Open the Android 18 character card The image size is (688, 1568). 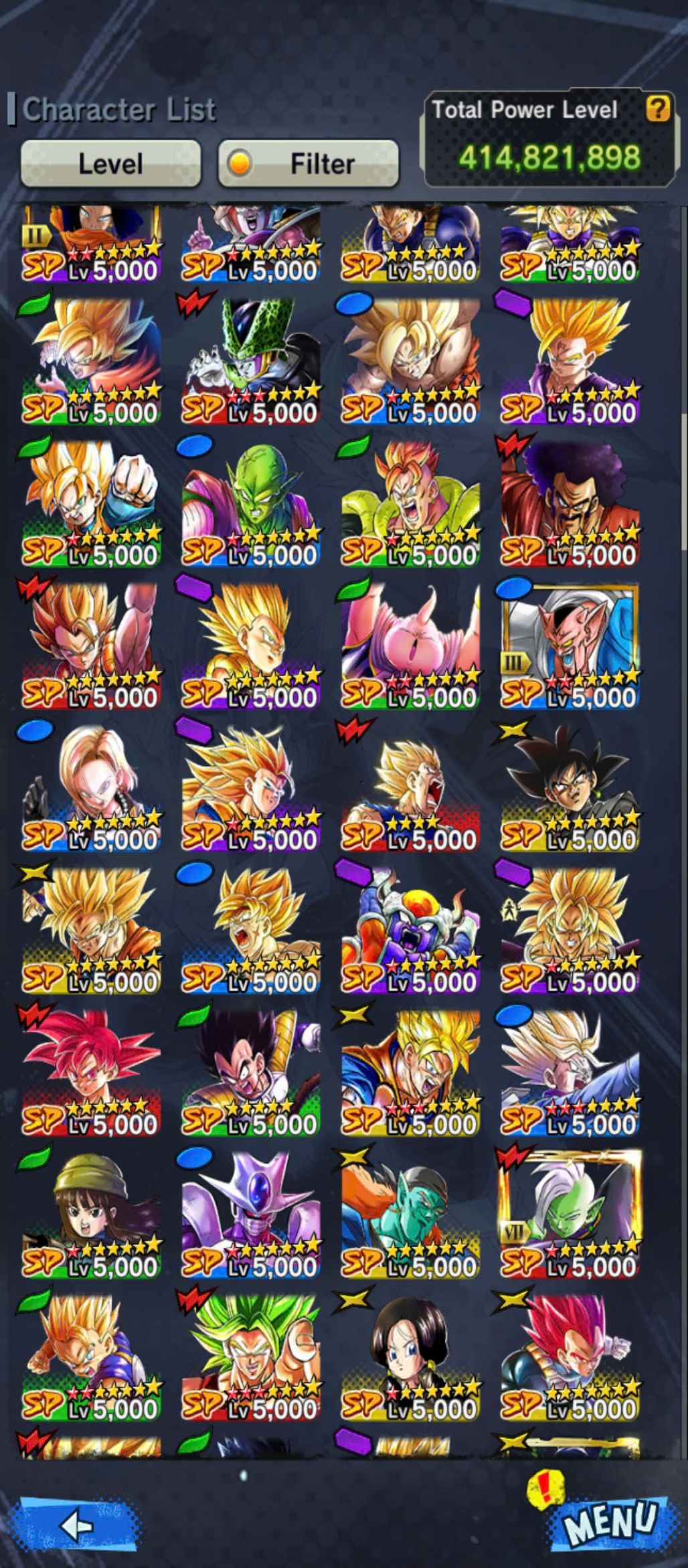(x=92, y=789)
